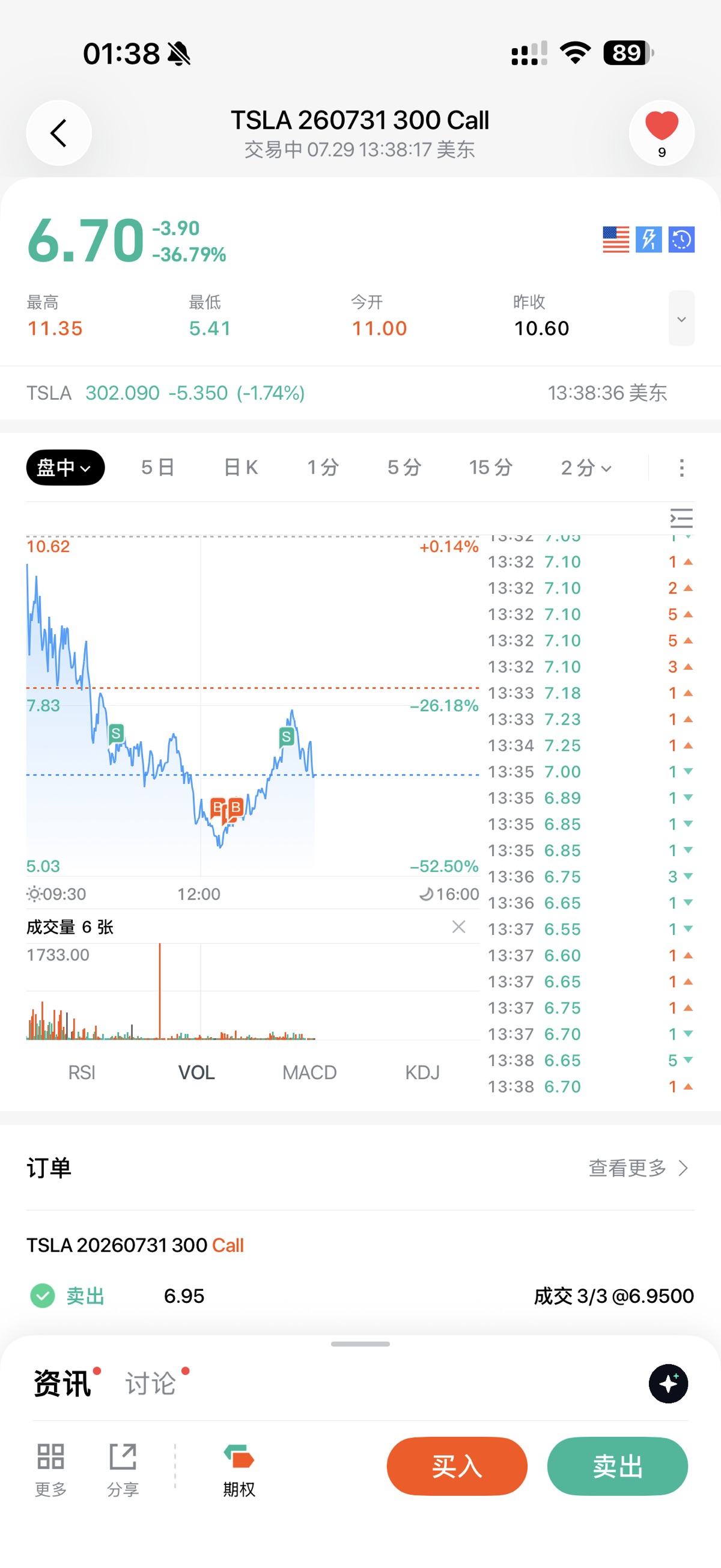Tap the orange 买入 button
The image size is (721, 1568).
[457, 1466]
